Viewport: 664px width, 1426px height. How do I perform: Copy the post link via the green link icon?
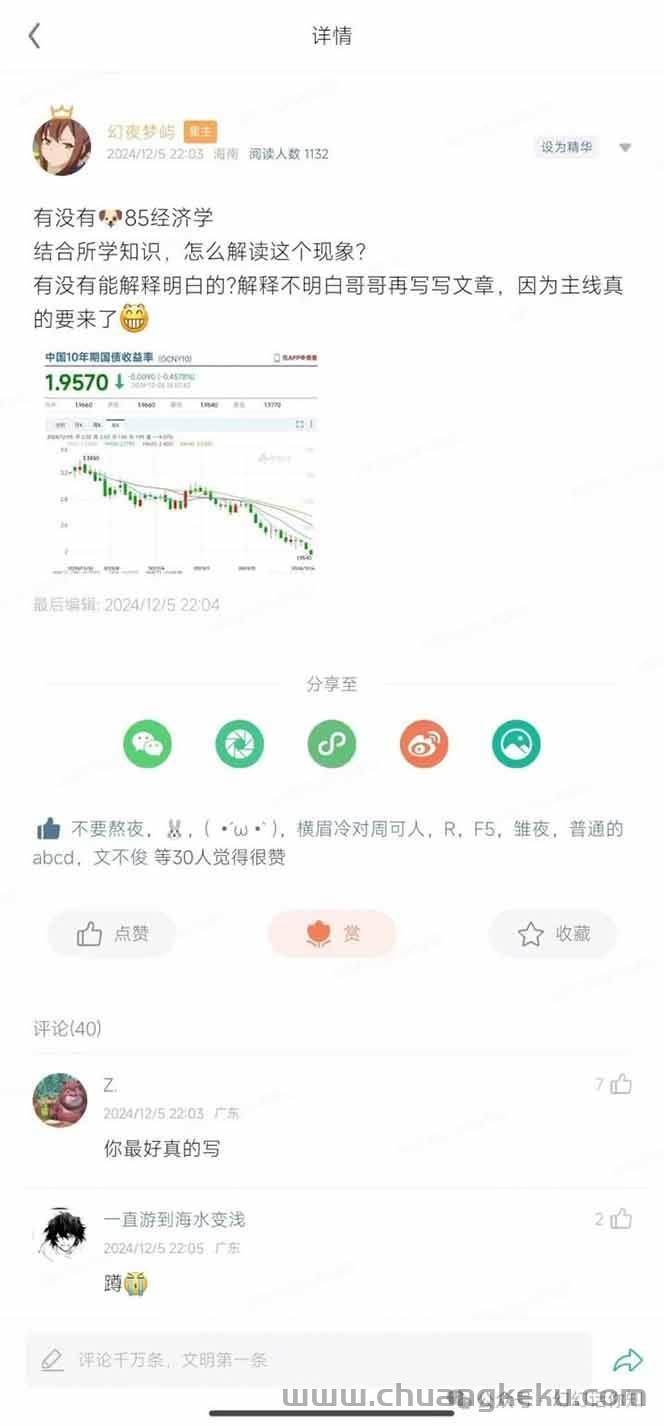tap(332, 744)
